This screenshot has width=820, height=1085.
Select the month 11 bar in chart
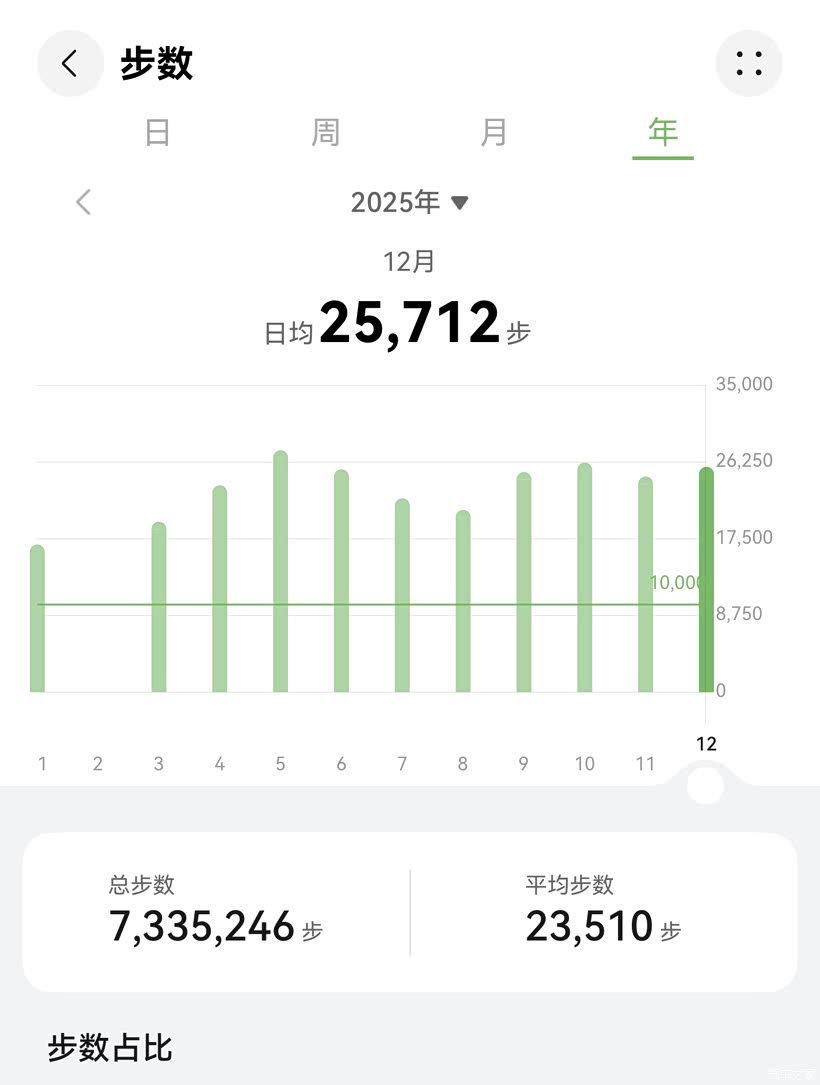(646, 585)
